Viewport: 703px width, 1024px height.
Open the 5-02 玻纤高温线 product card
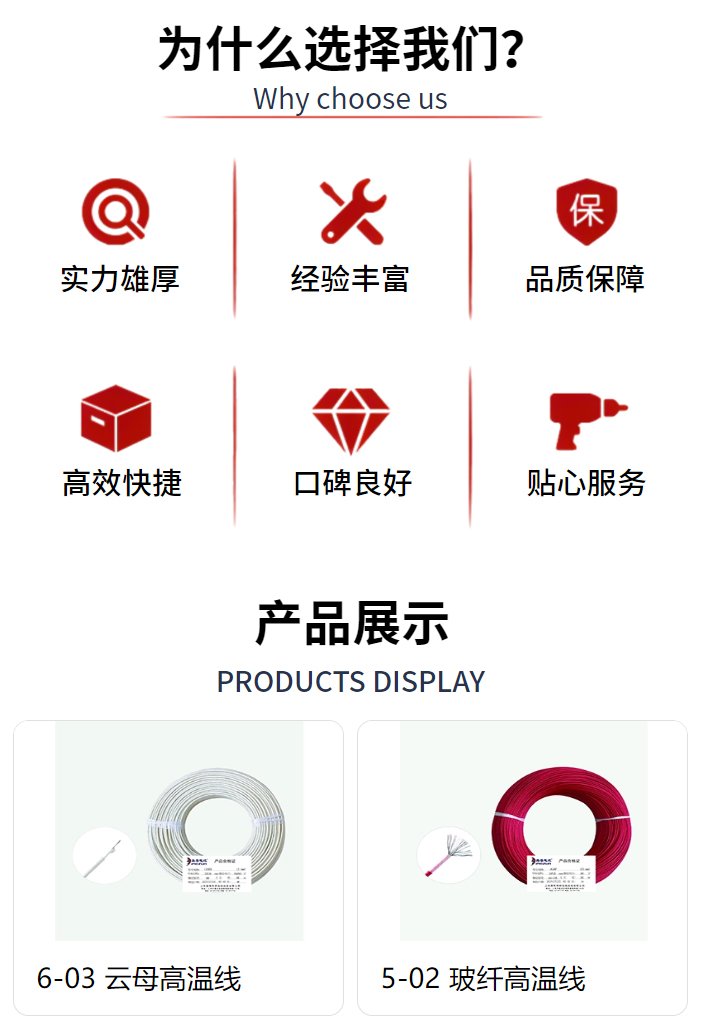tap(523, 868)
